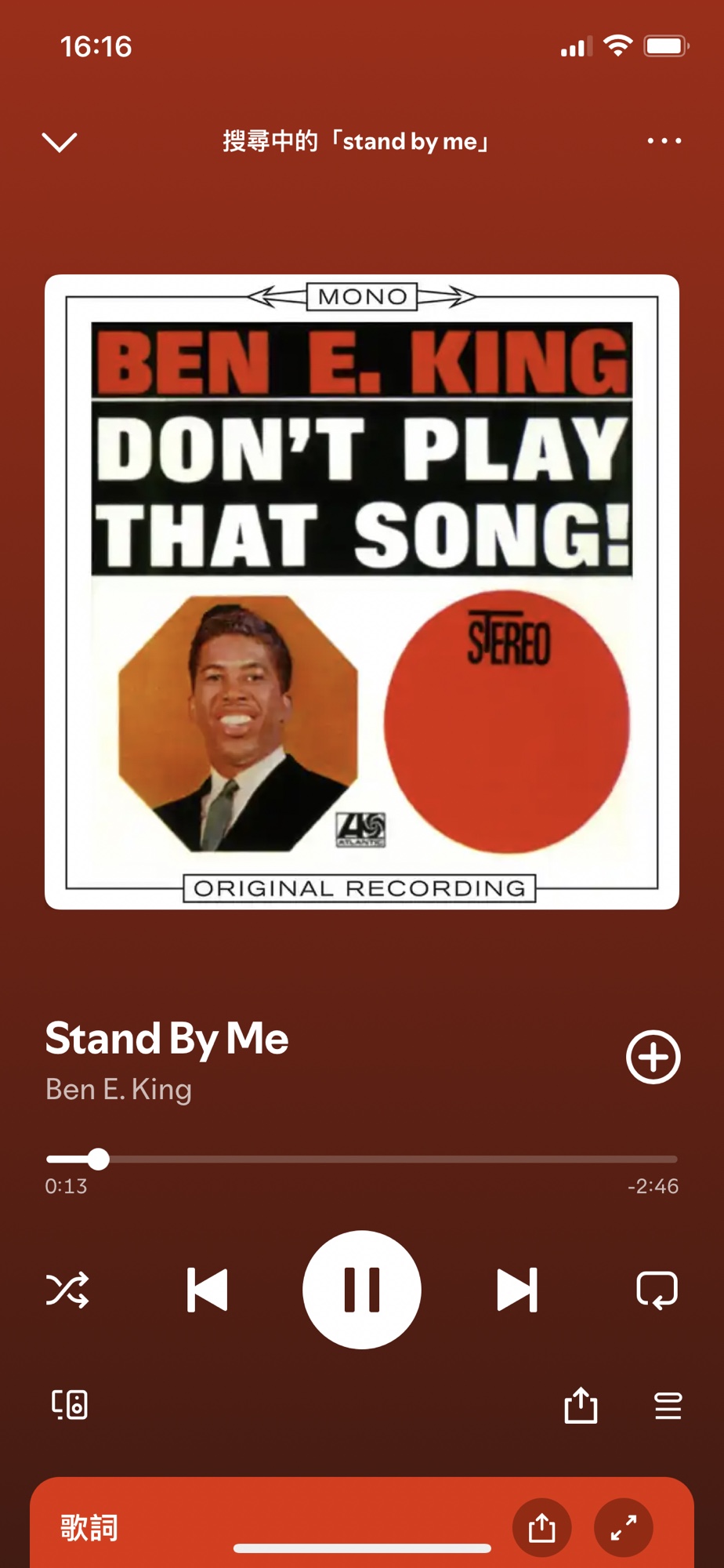Expand the lyrics to full screen
Viewport: 724px width, 1568px height.
coord(624,1527)
